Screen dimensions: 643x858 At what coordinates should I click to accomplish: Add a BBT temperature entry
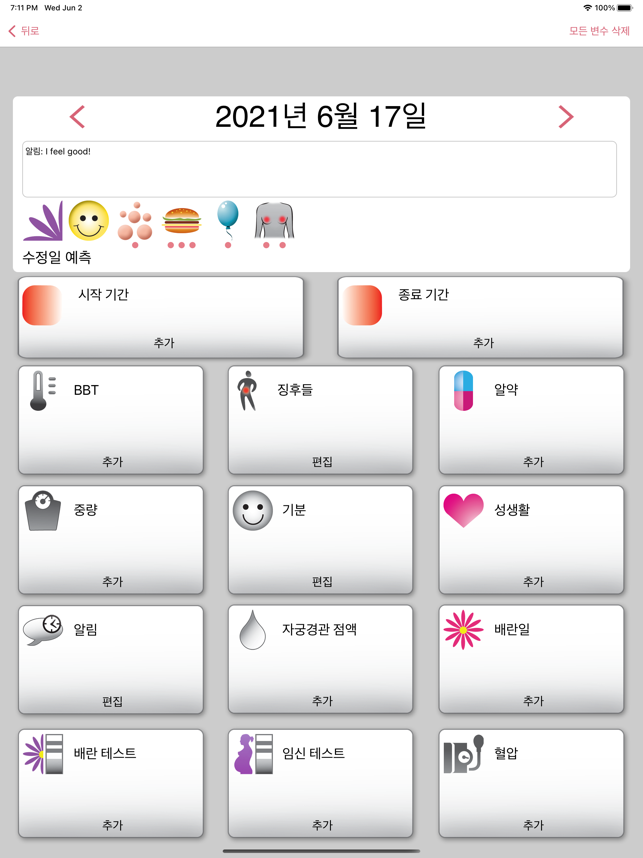pyautogui.click(x=111, y=420)
